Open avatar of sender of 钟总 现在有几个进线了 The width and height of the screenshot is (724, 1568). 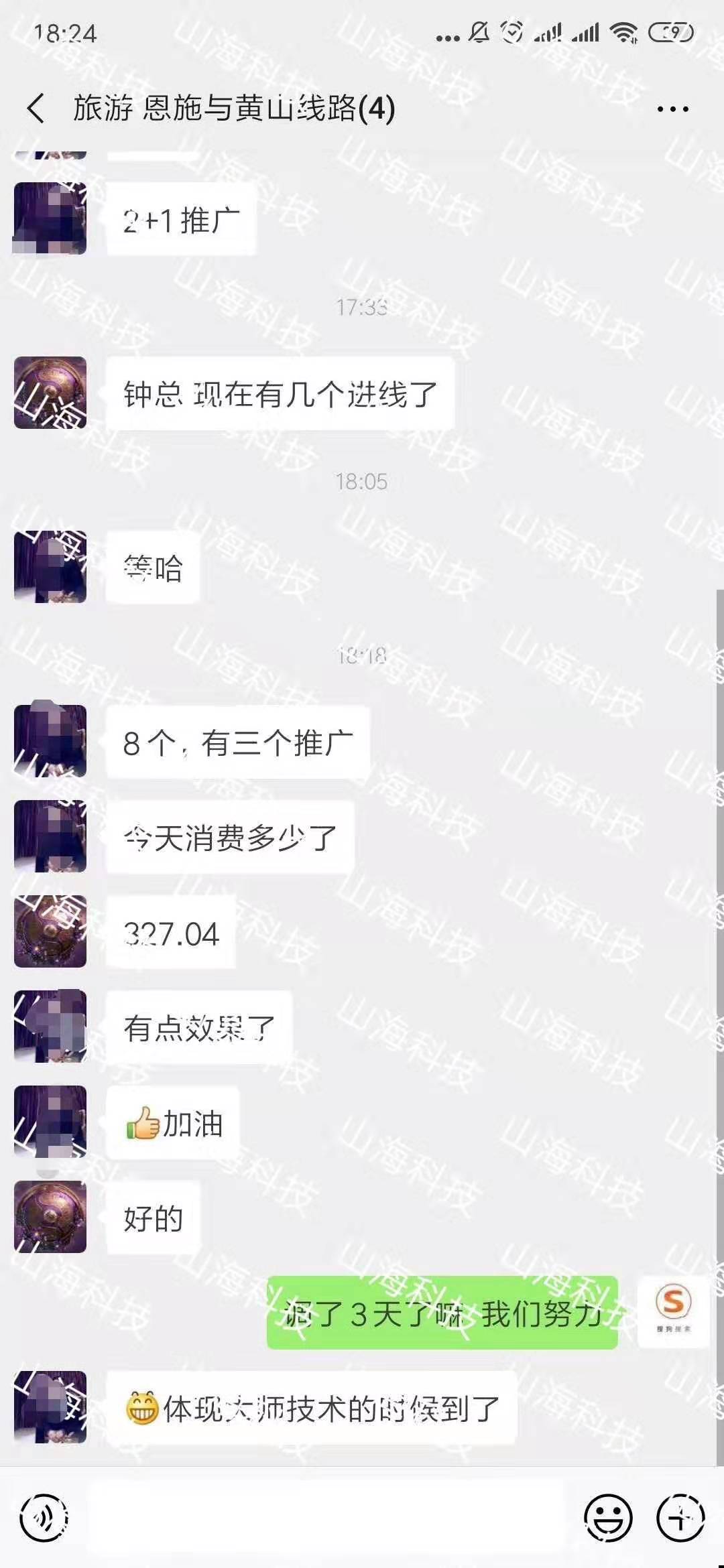50,393
